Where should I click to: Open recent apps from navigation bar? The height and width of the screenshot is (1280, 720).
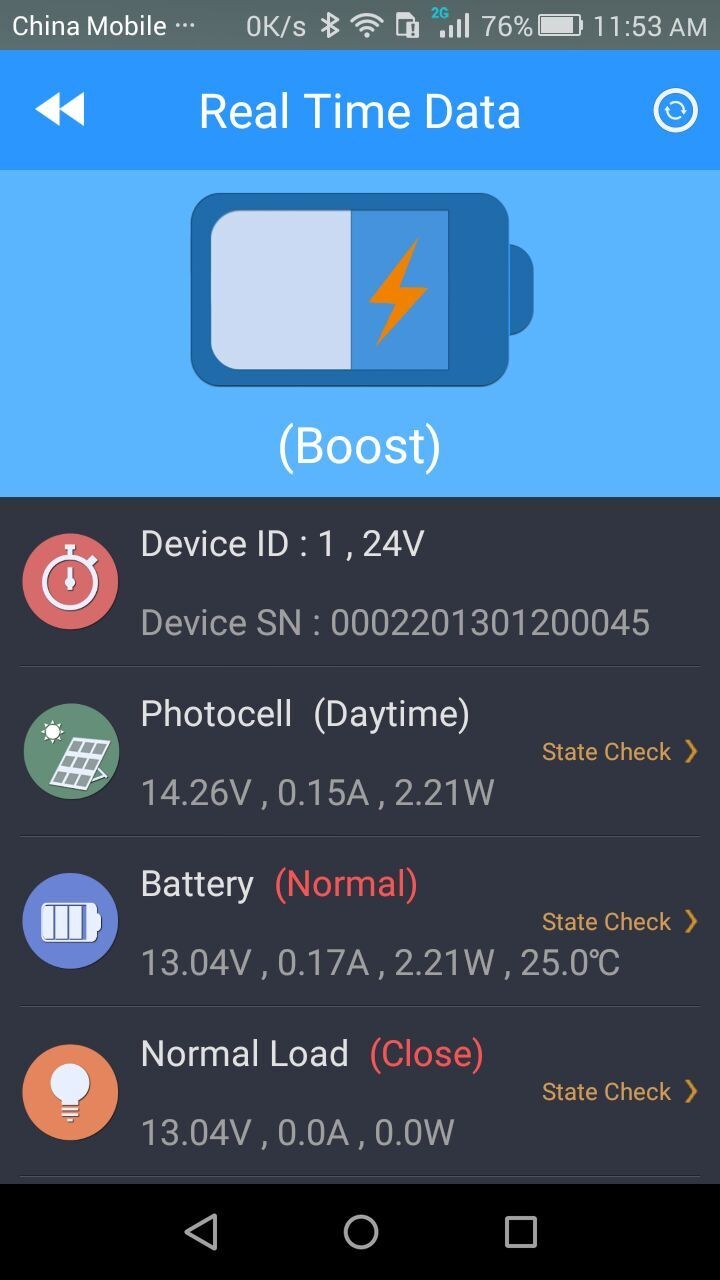click(520, 1232)
